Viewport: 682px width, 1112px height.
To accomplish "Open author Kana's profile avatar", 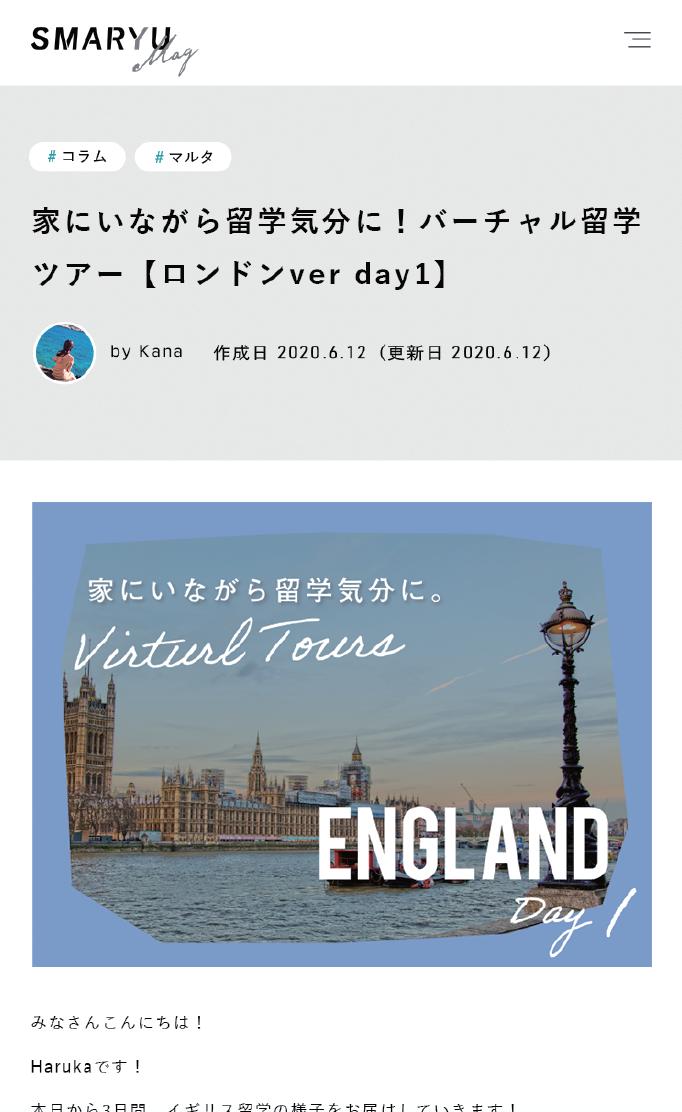I will (x=65, y=352).
